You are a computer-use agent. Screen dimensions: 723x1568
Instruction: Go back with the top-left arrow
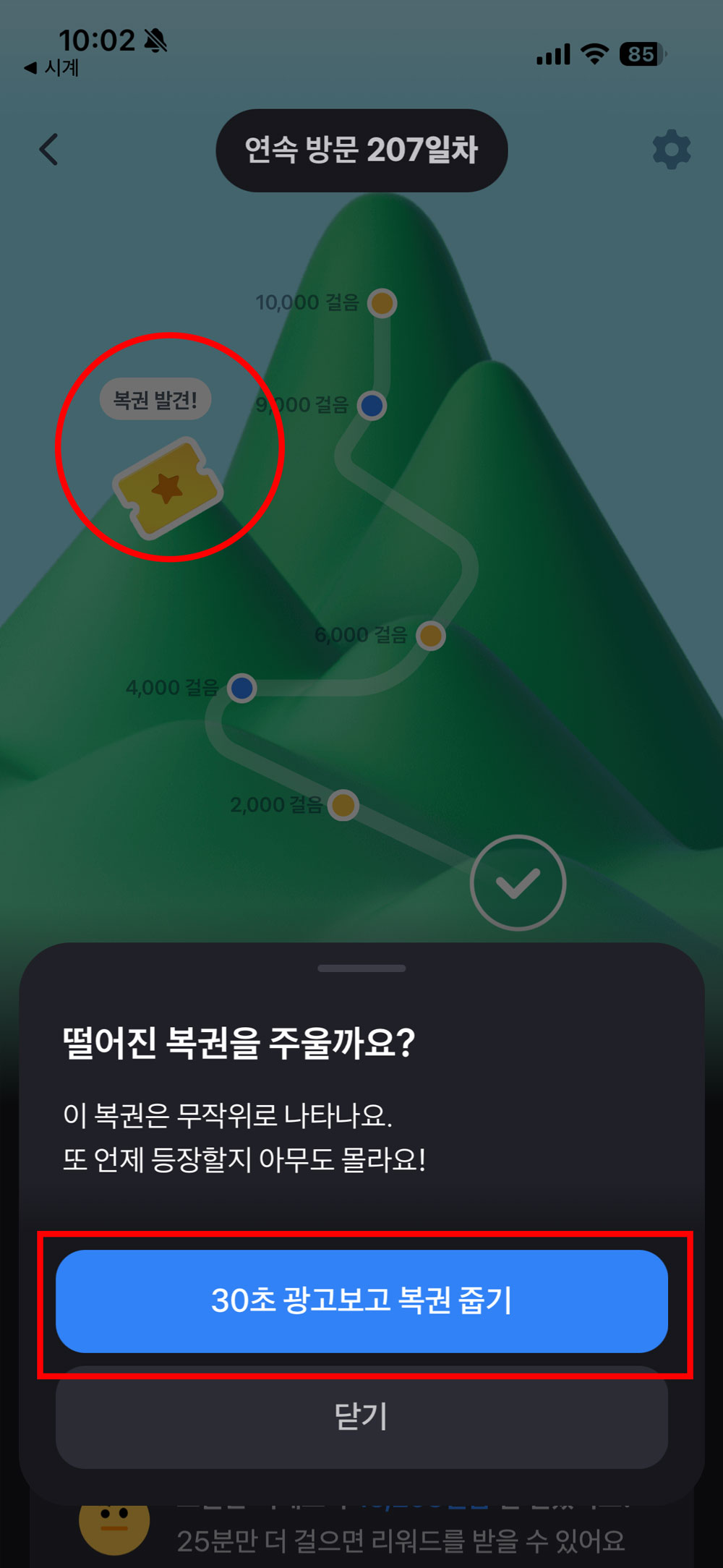(48, 150)
